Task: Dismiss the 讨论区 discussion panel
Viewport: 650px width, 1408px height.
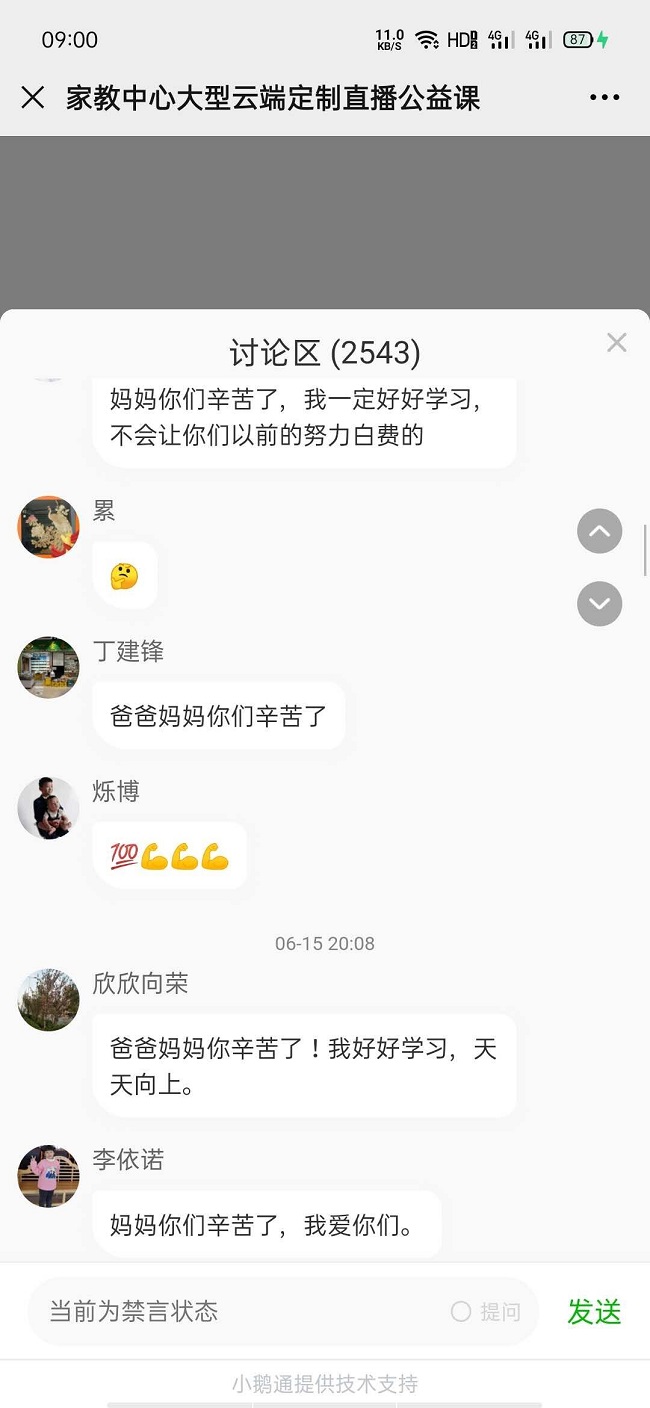Action: [617, 343]
